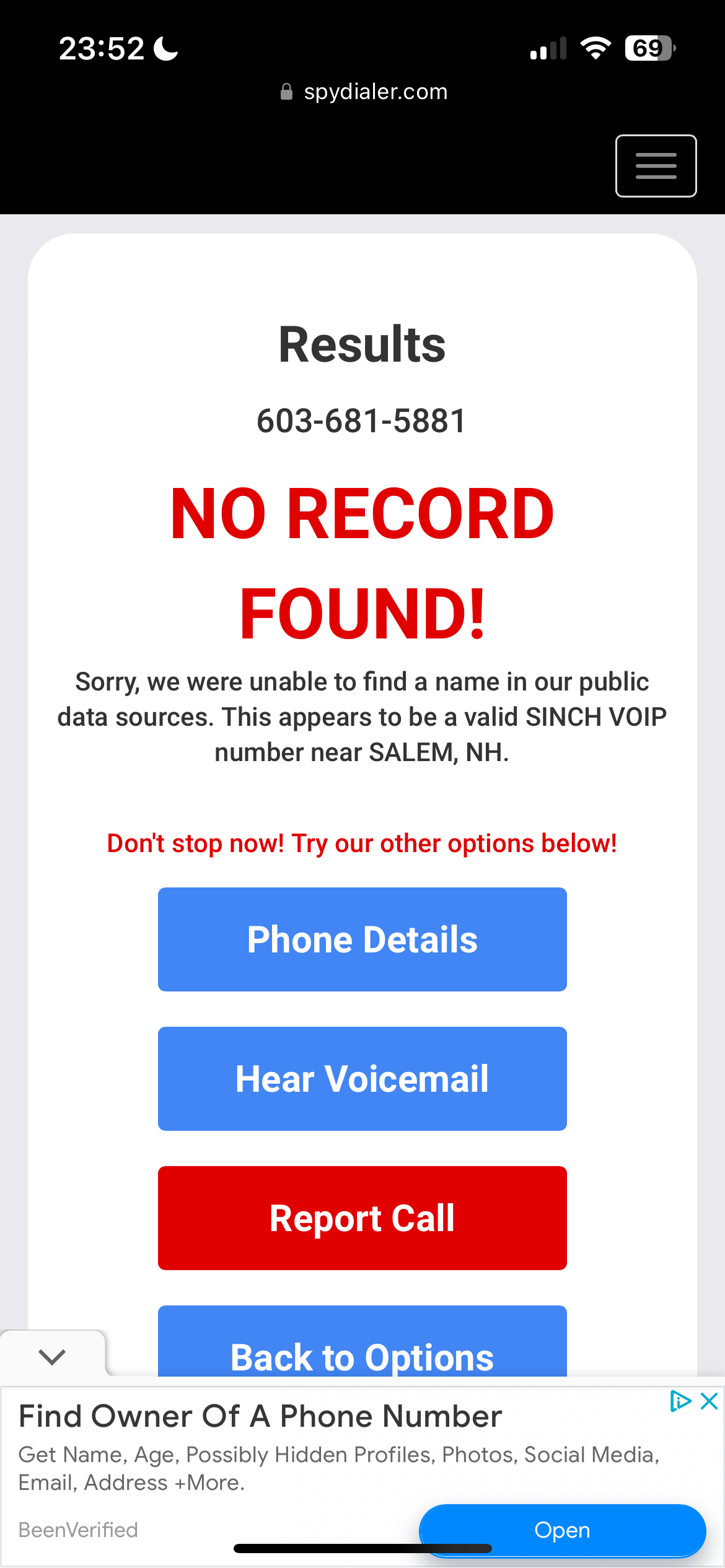This screenshot has width=725, height=1568.
Task: Close the ad banner
Action: (x=709, y=1401)
